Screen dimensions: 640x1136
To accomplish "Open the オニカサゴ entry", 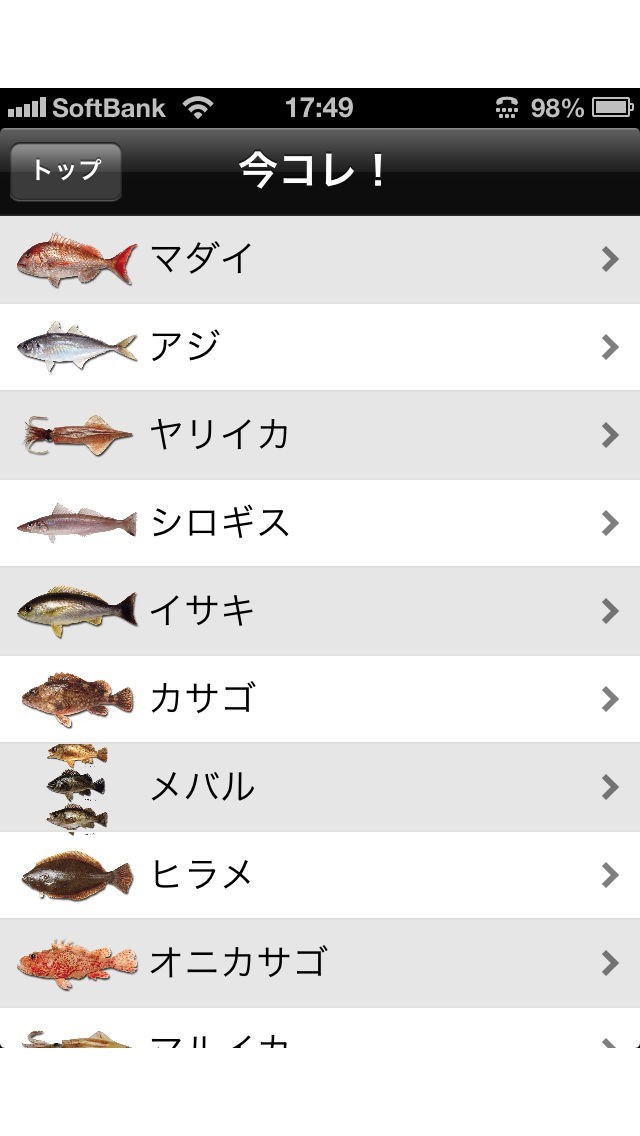I will coord(320,963).
